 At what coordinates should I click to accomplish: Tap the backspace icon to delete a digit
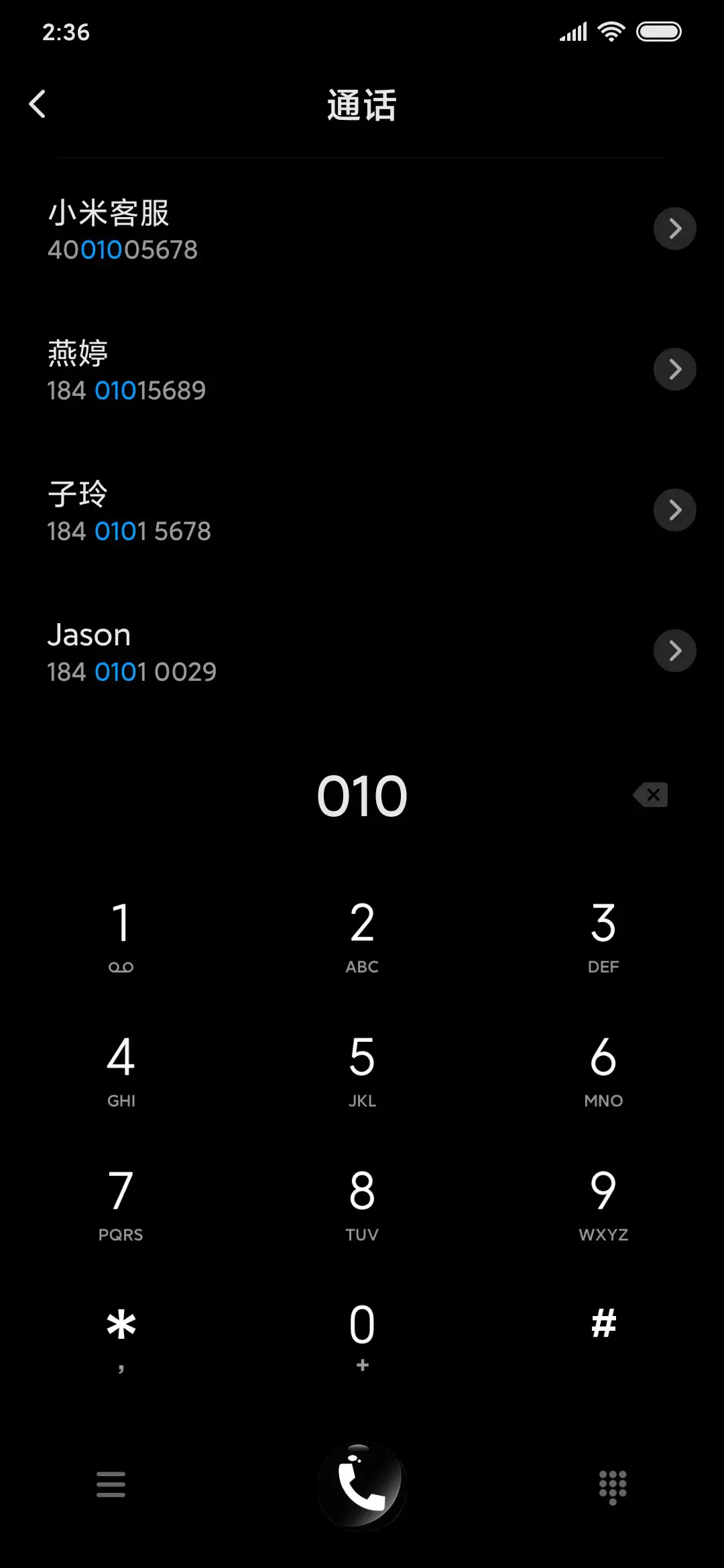[649, 795]
